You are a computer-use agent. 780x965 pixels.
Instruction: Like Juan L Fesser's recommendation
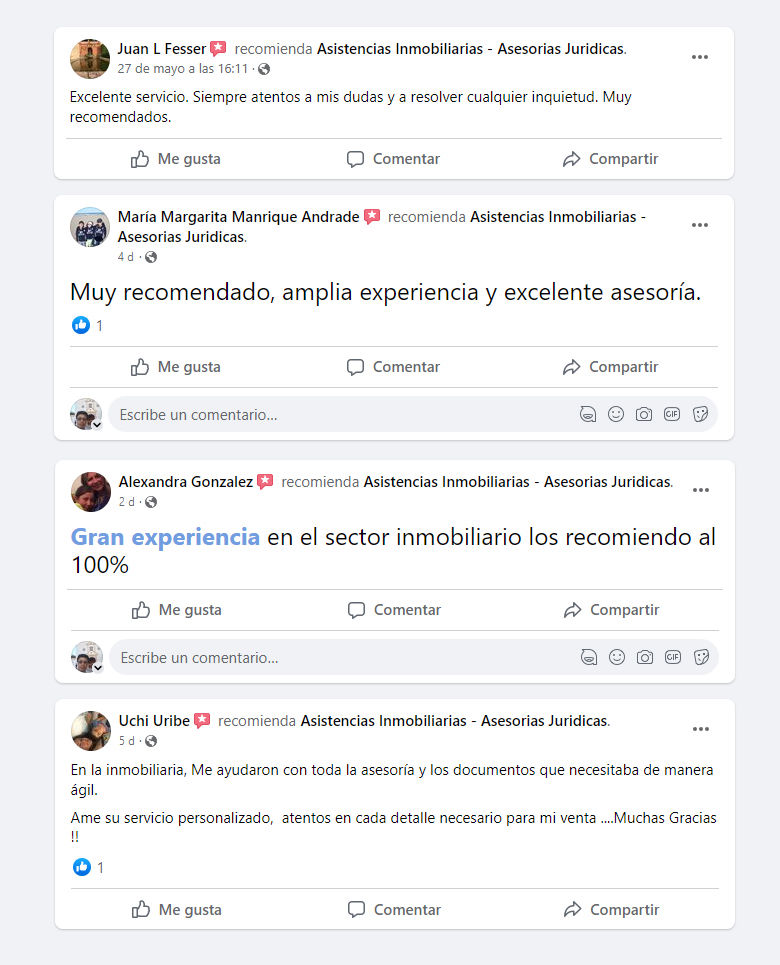click(x=176, y=159)
